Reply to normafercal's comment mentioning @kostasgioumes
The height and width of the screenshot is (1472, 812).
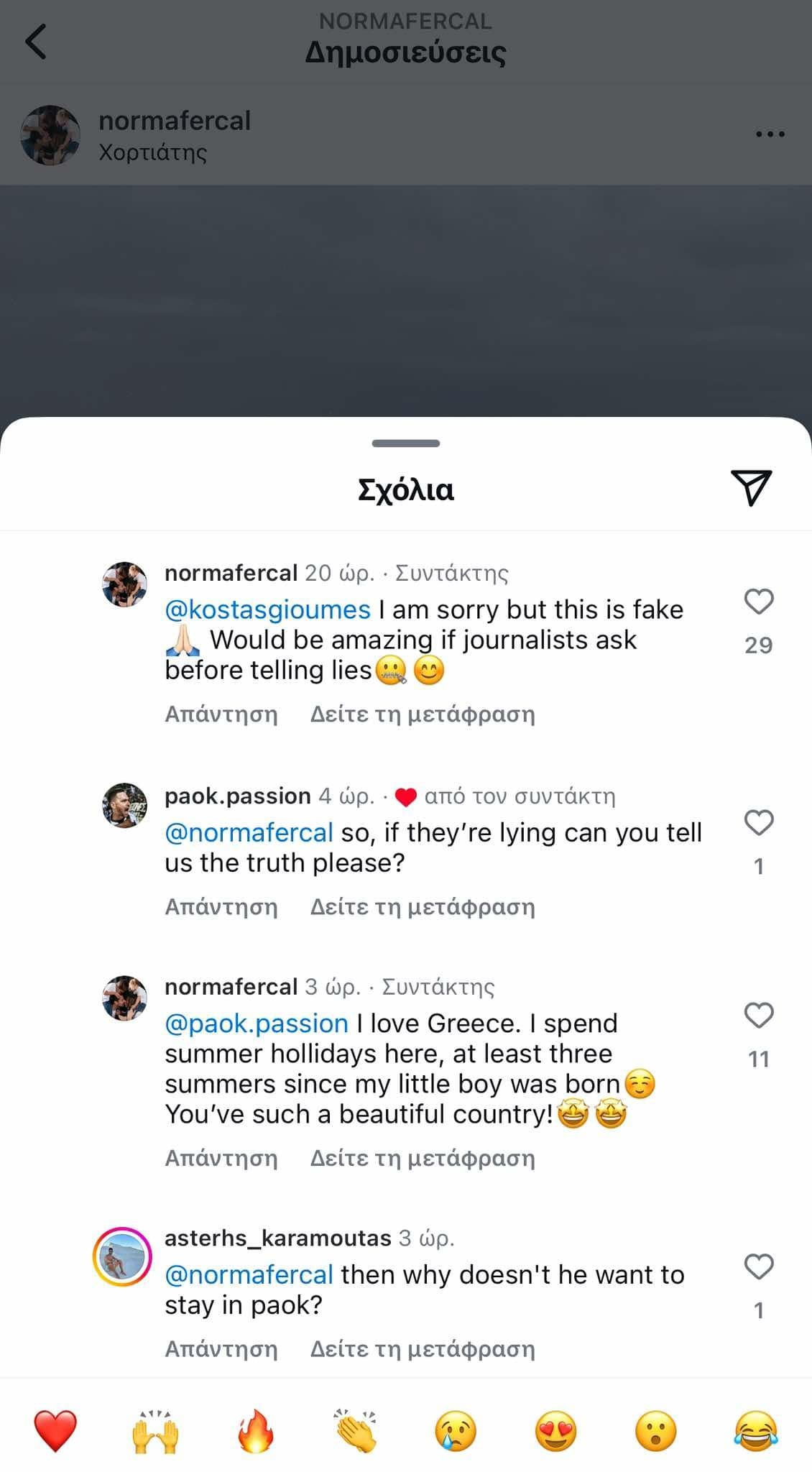(221, 714)
